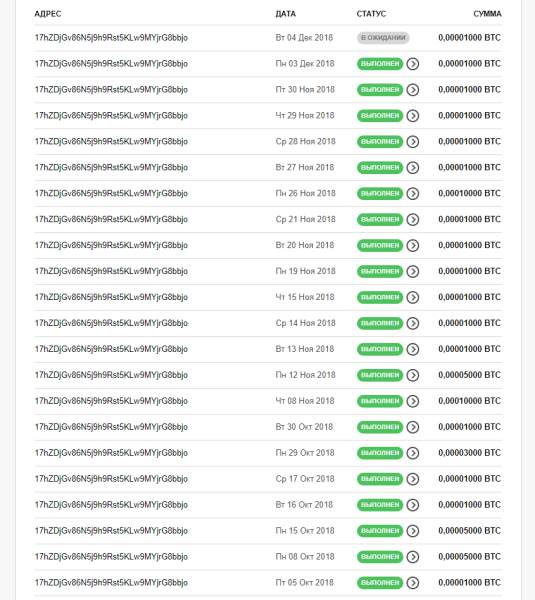Open details arrow for Ср 14 Ноя 2018
This screenshot has height=600, width=535.
tap(413, 323)
